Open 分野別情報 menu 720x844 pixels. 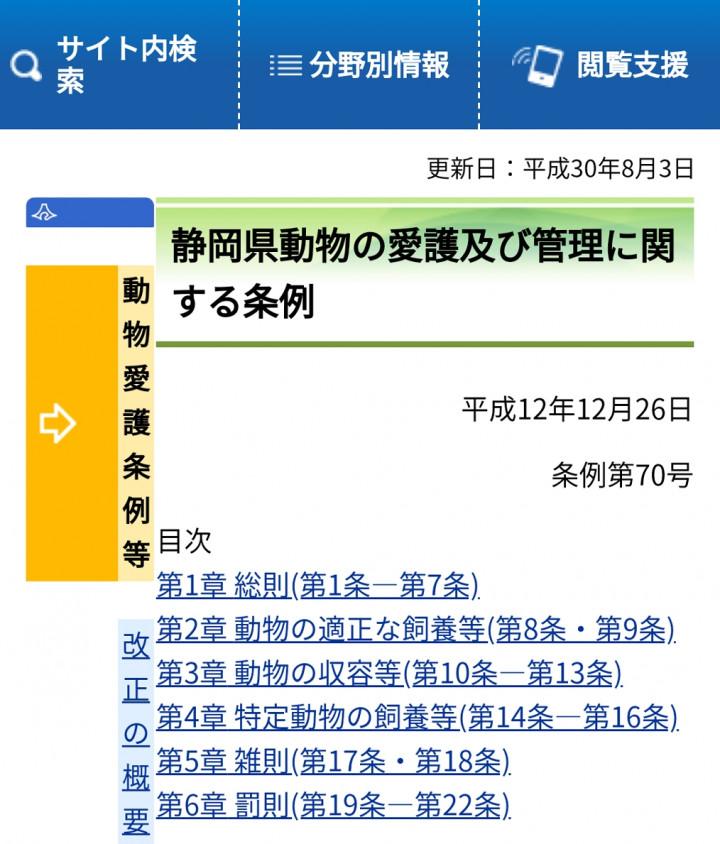[x=360, y=65]
